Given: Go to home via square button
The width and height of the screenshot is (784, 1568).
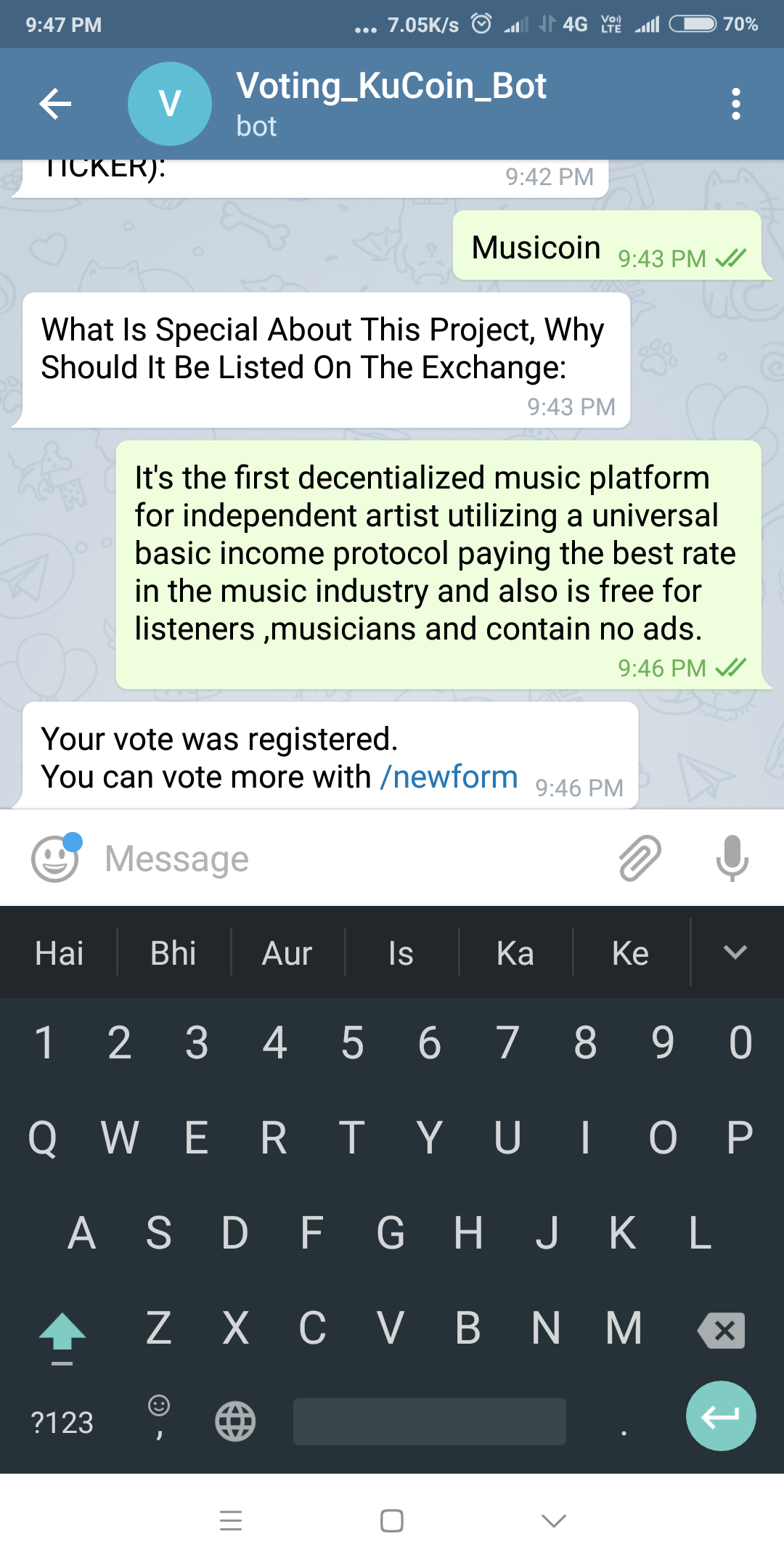Looking at the screenshot, I should click(392, 1520).
